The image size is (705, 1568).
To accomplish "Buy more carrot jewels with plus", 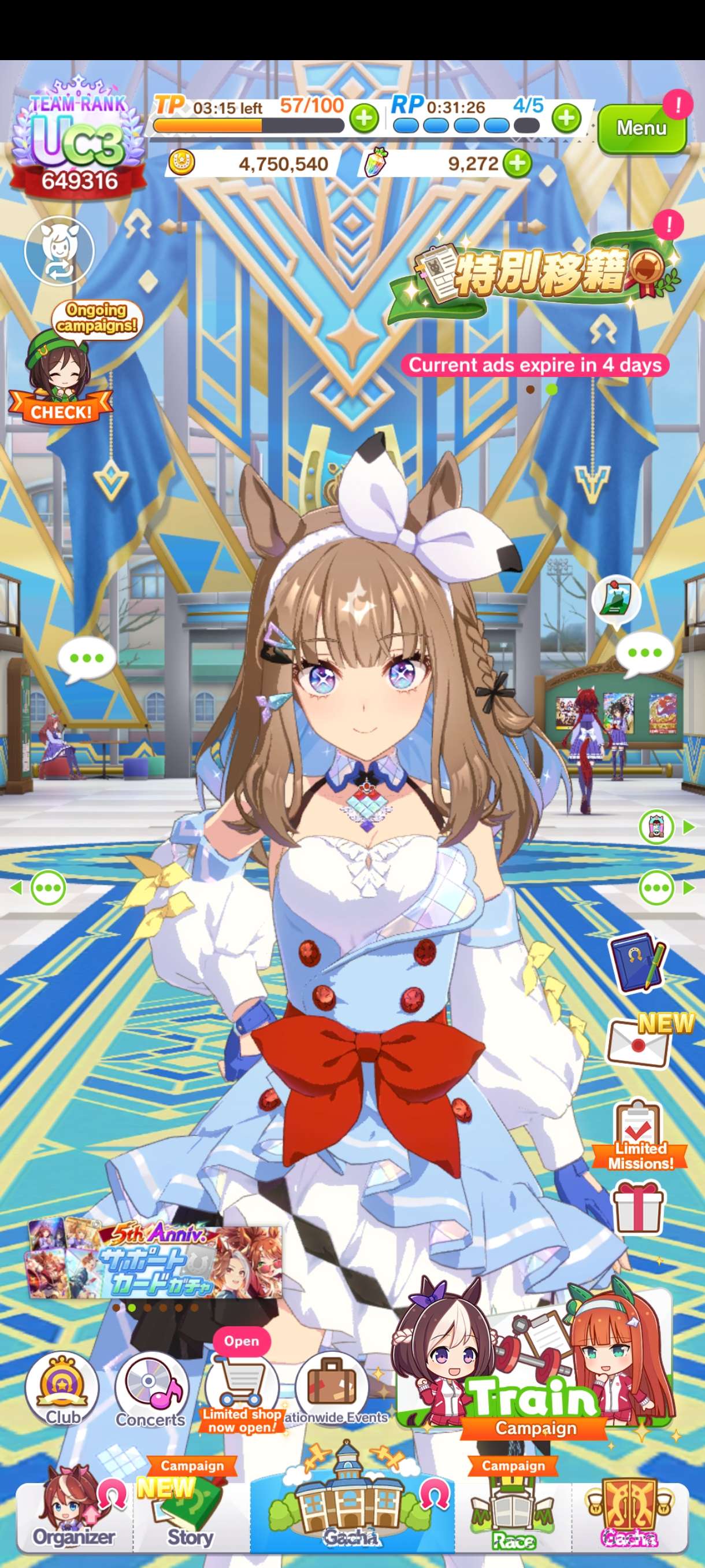I will click(517, 163).
